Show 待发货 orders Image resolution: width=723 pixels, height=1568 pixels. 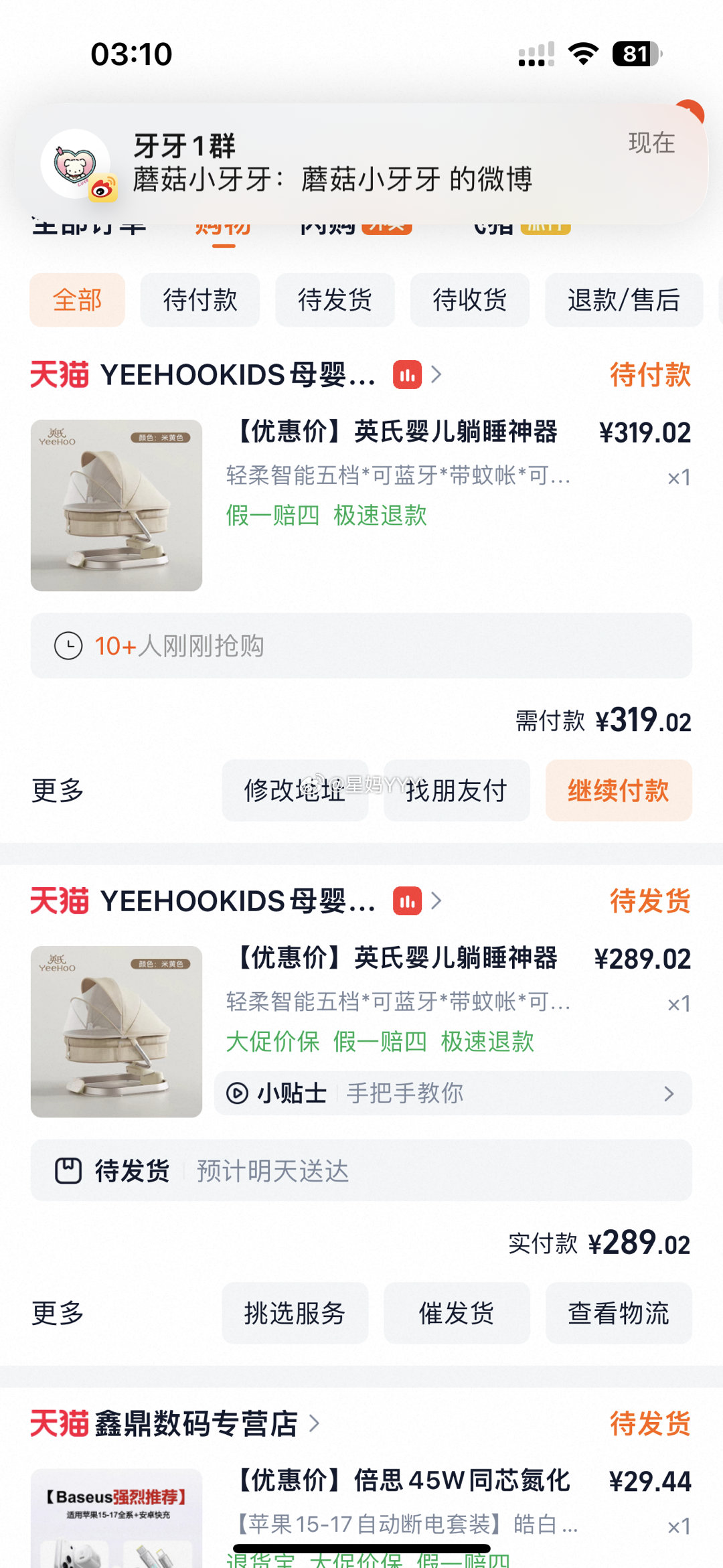335,300
